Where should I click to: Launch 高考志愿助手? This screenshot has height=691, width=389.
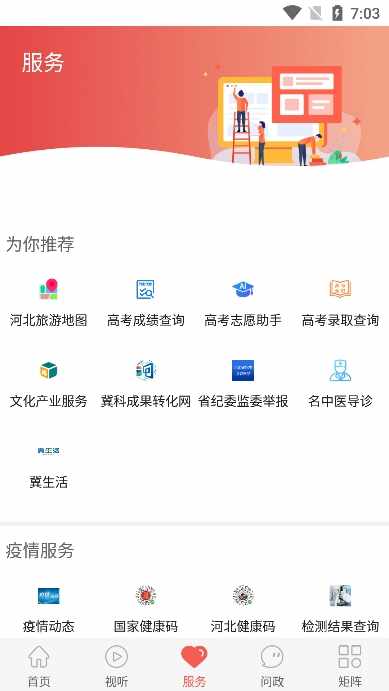243,303
